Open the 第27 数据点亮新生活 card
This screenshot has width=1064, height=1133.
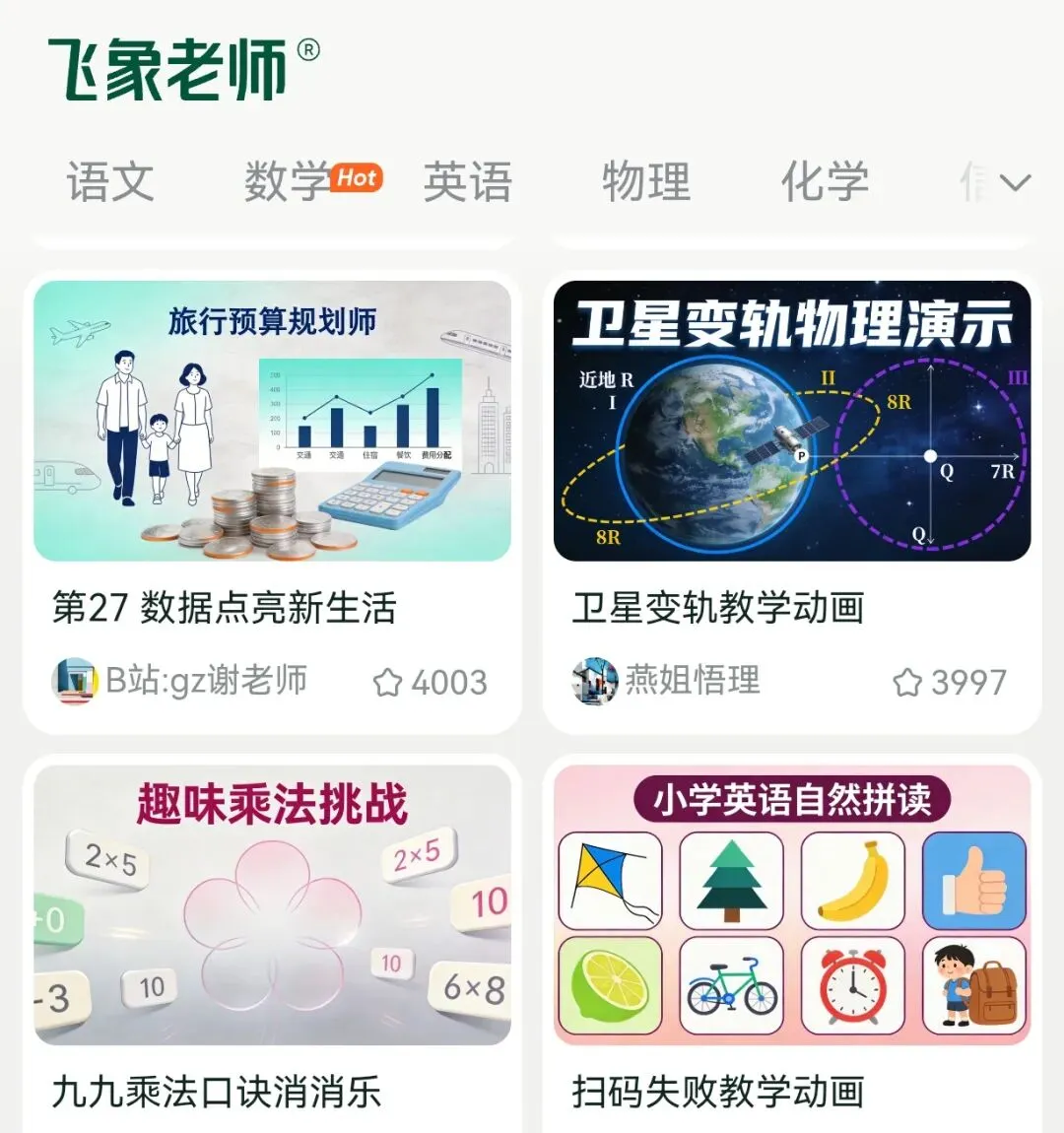(272, 502)
